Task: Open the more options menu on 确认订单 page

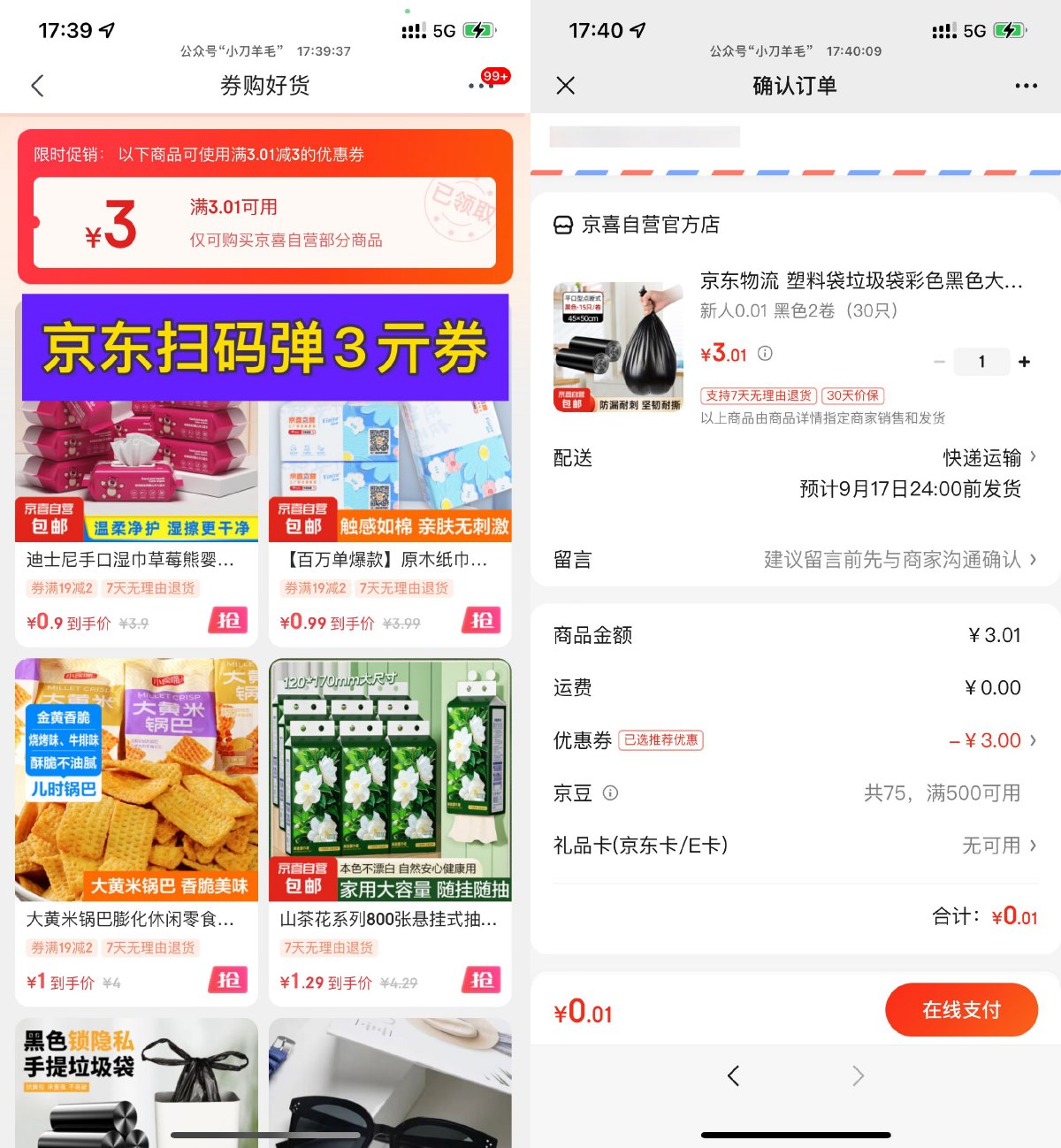Action: [1026, 85]
